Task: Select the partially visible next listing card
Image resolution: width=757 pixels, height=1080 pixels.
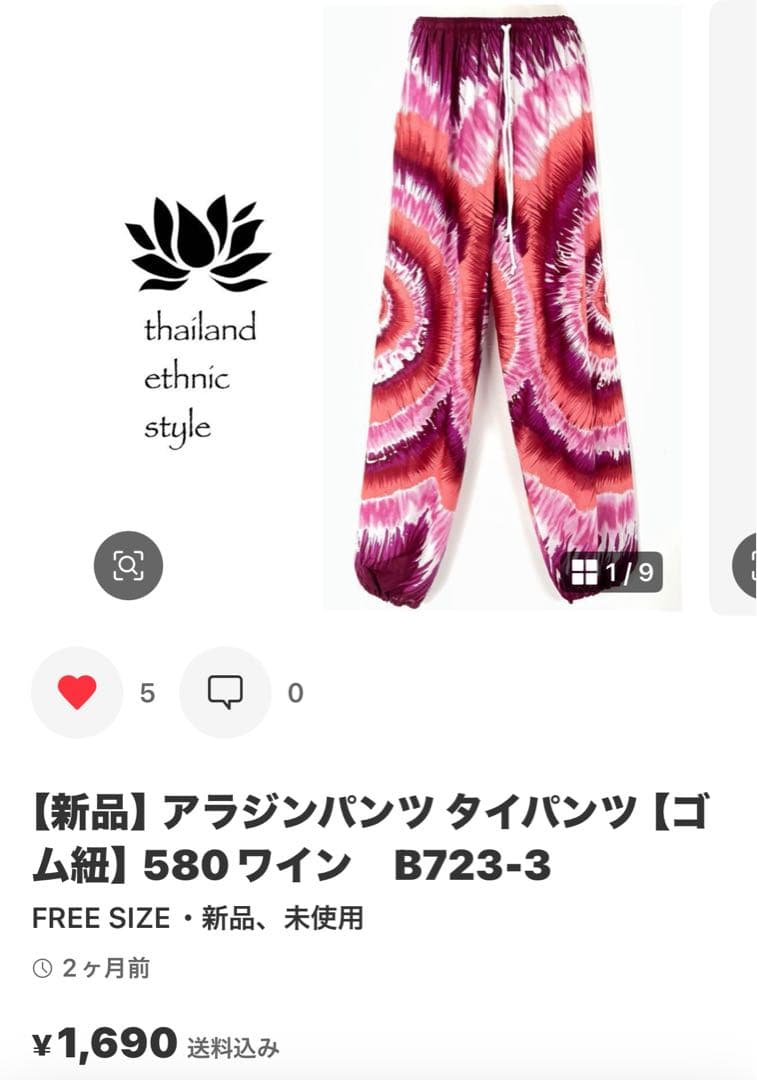Action: tap(735, 300)
